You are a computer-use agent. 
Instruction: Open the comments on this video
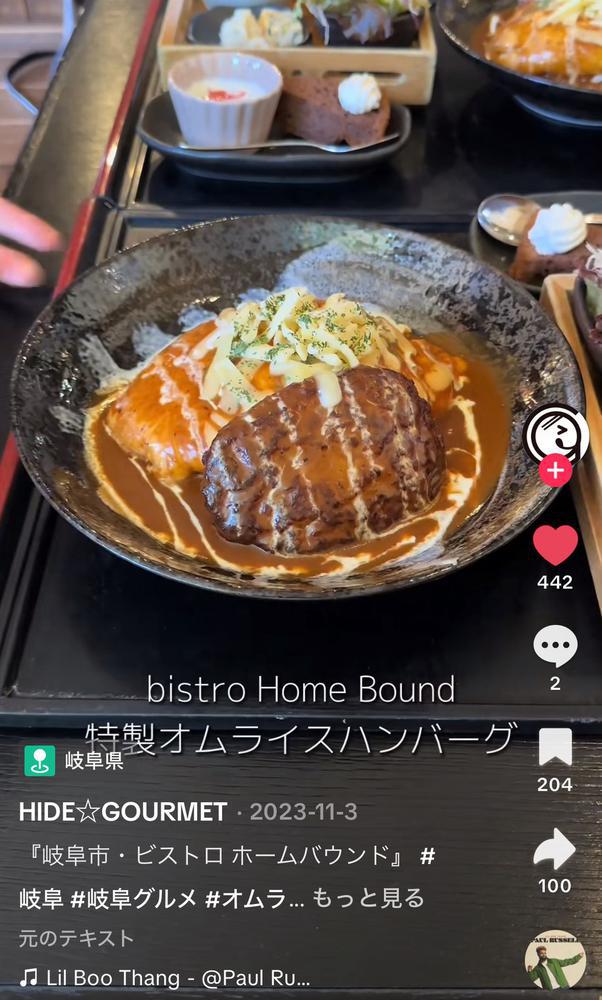coord(555,646)
